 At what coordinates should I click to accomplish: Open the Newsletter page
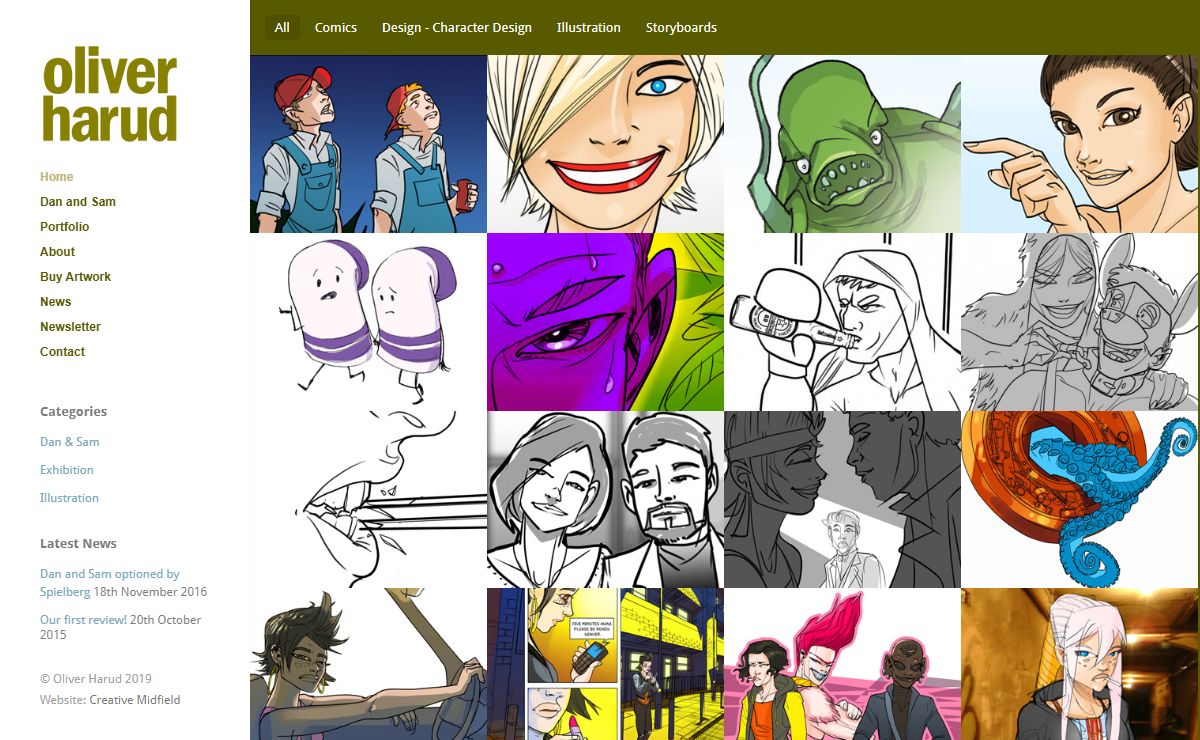click(71, 327)
